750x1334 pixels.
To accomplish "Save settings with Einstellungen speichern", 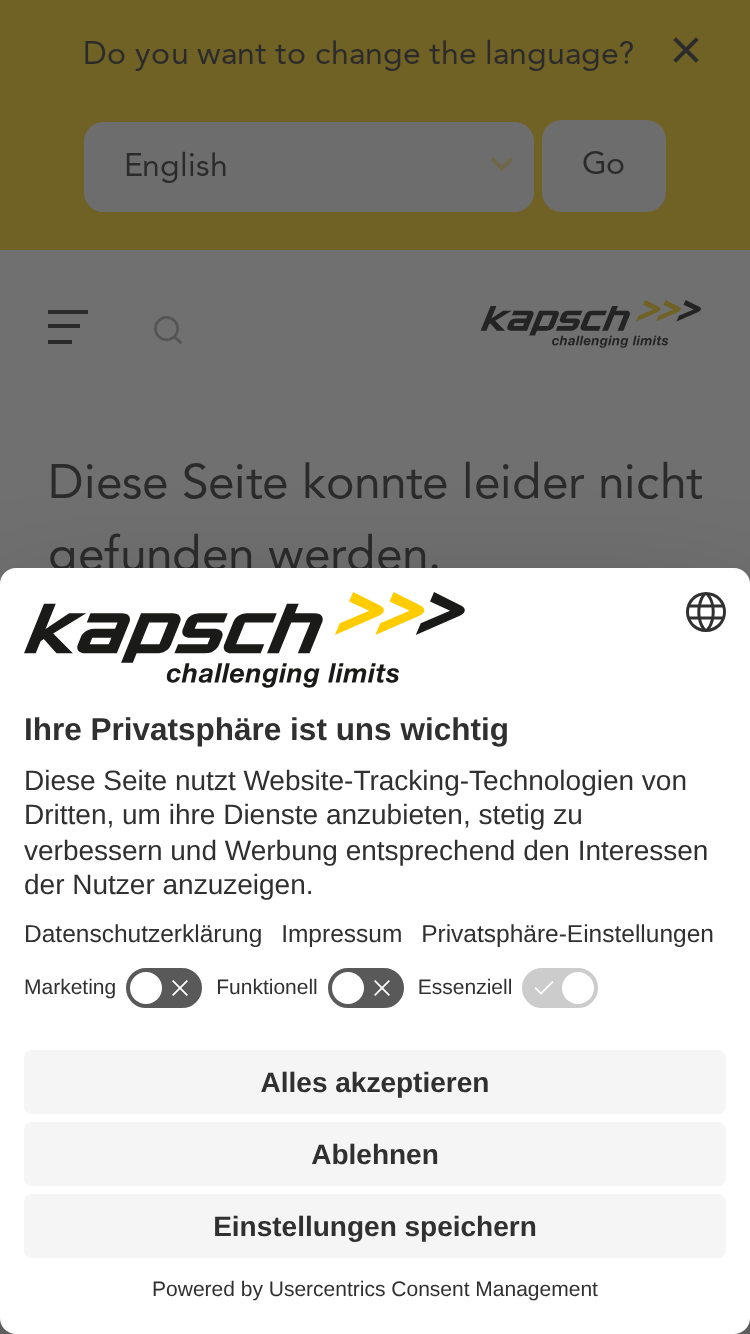I will [x=375, y=1226].
